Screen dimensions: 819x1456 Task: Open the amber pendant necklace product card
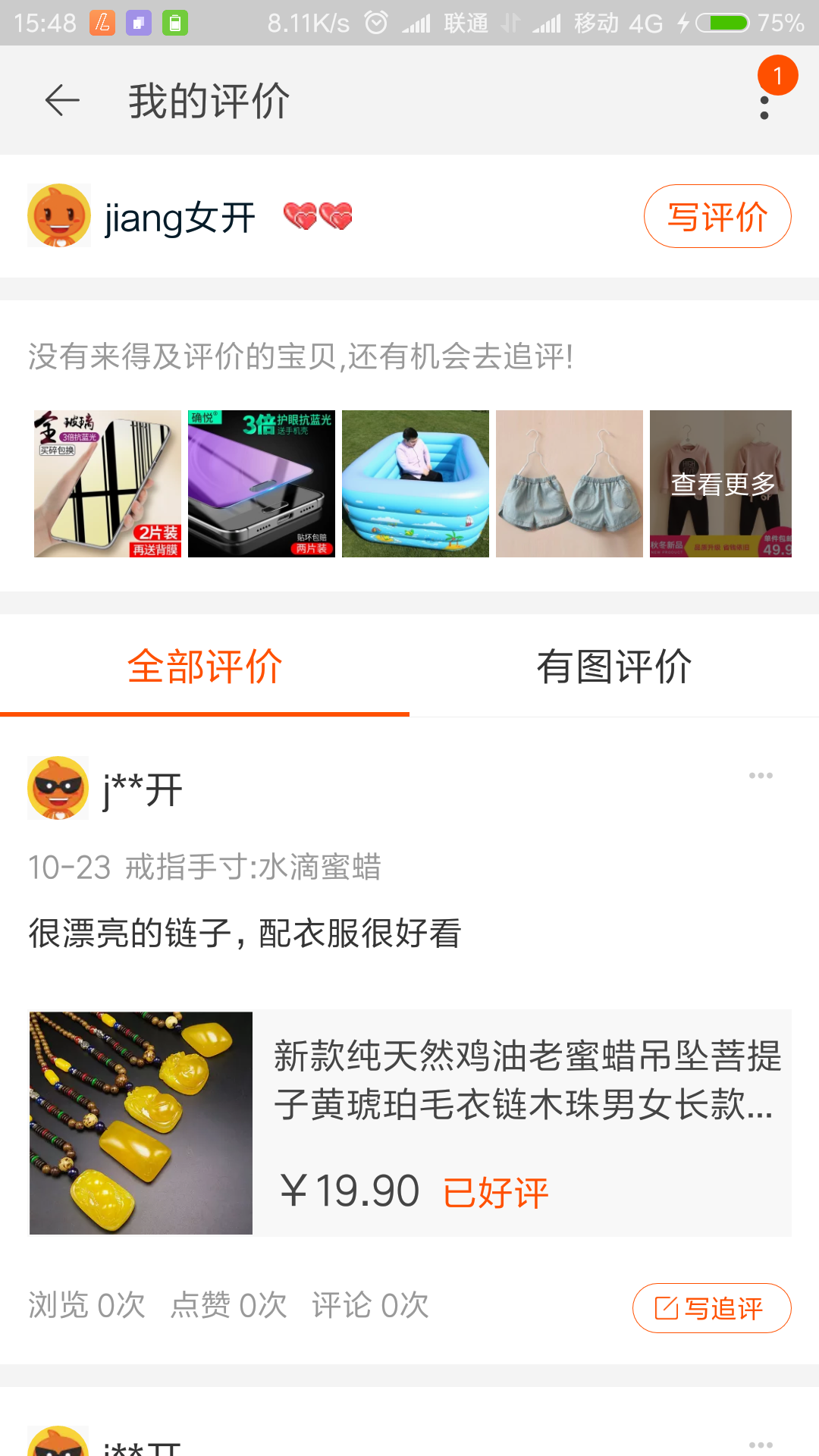(x=409, y=1123)
